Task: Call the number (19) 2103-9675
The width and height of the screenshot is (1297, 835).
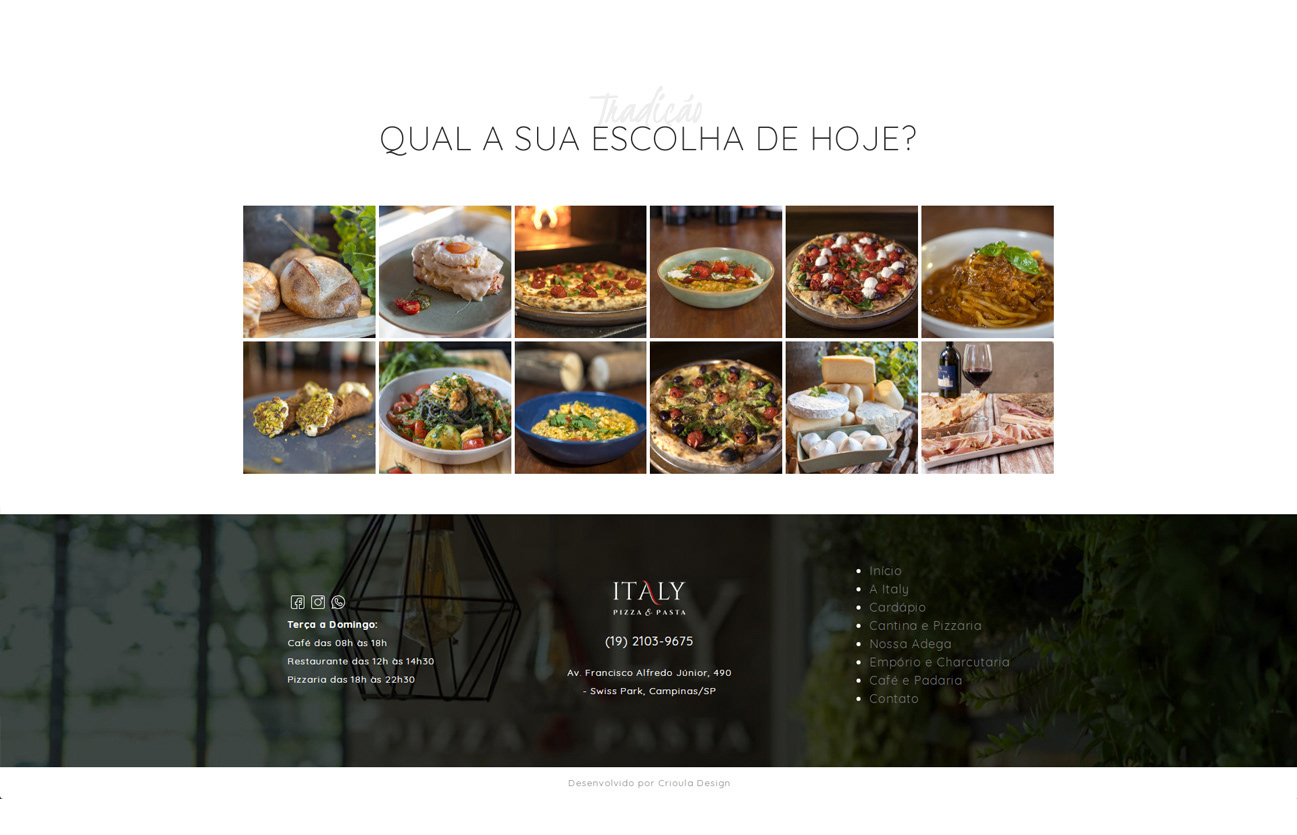Action: [649, 641]
